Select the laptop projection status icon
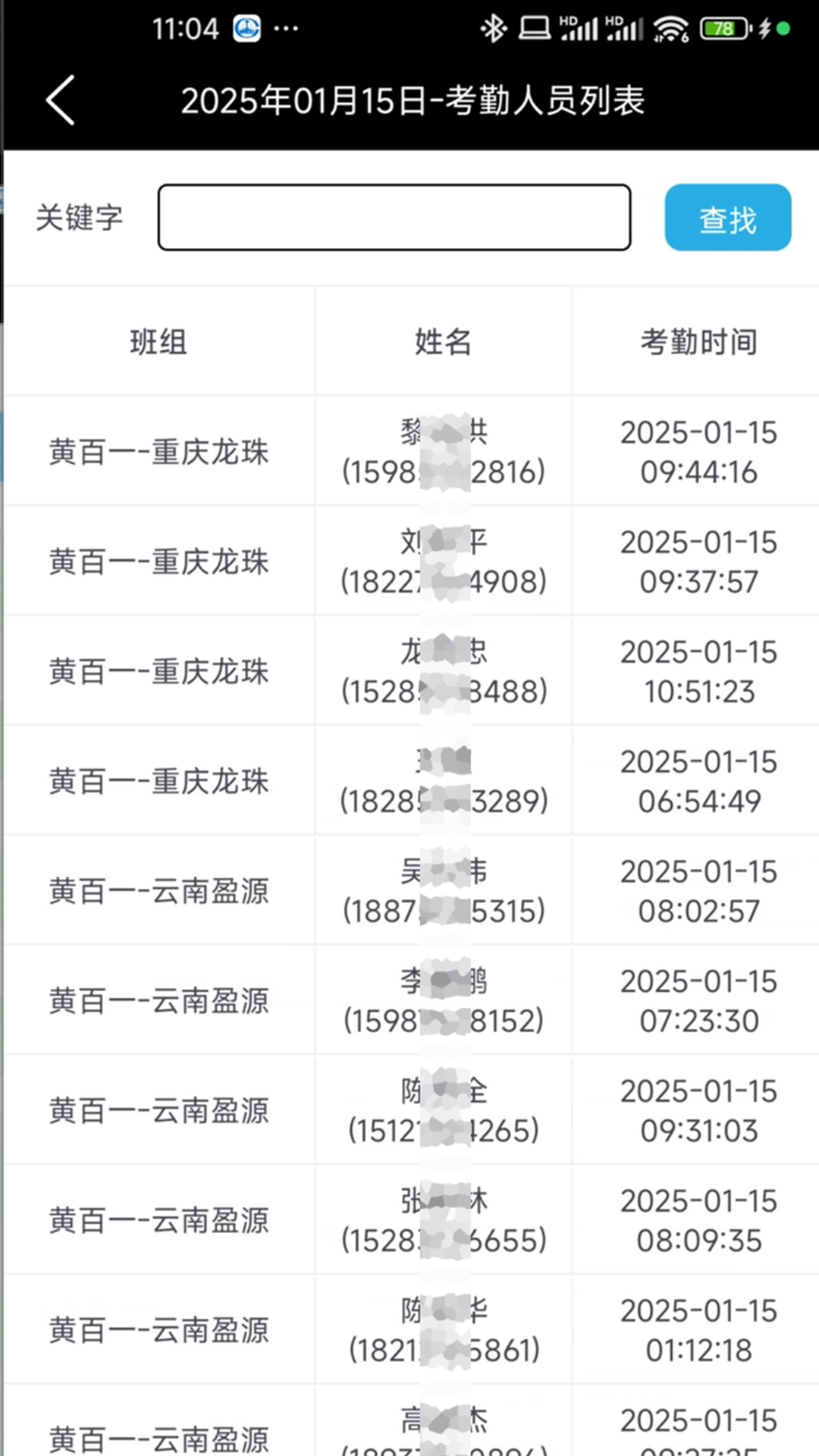 (535, 27)
